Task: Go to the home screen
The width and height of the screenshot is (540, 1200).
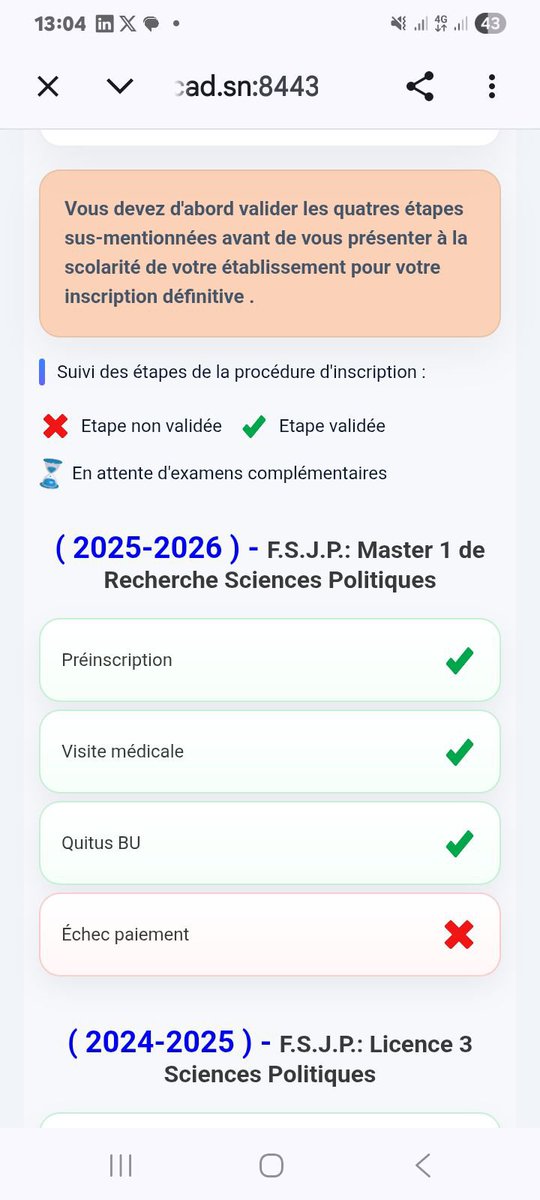Action: click(270, 1165)
